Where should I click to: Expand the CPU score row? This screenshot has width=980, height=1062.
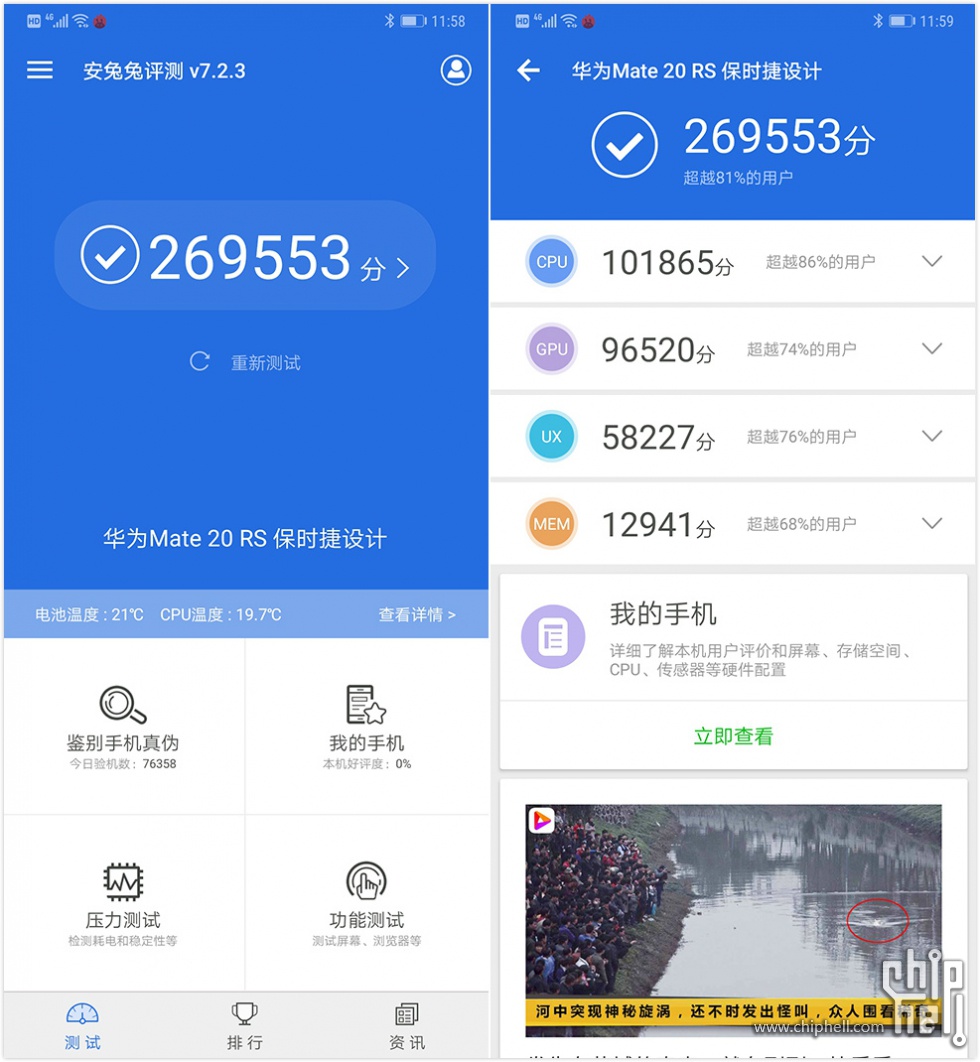pyautogui.click(x=931, y=262)
